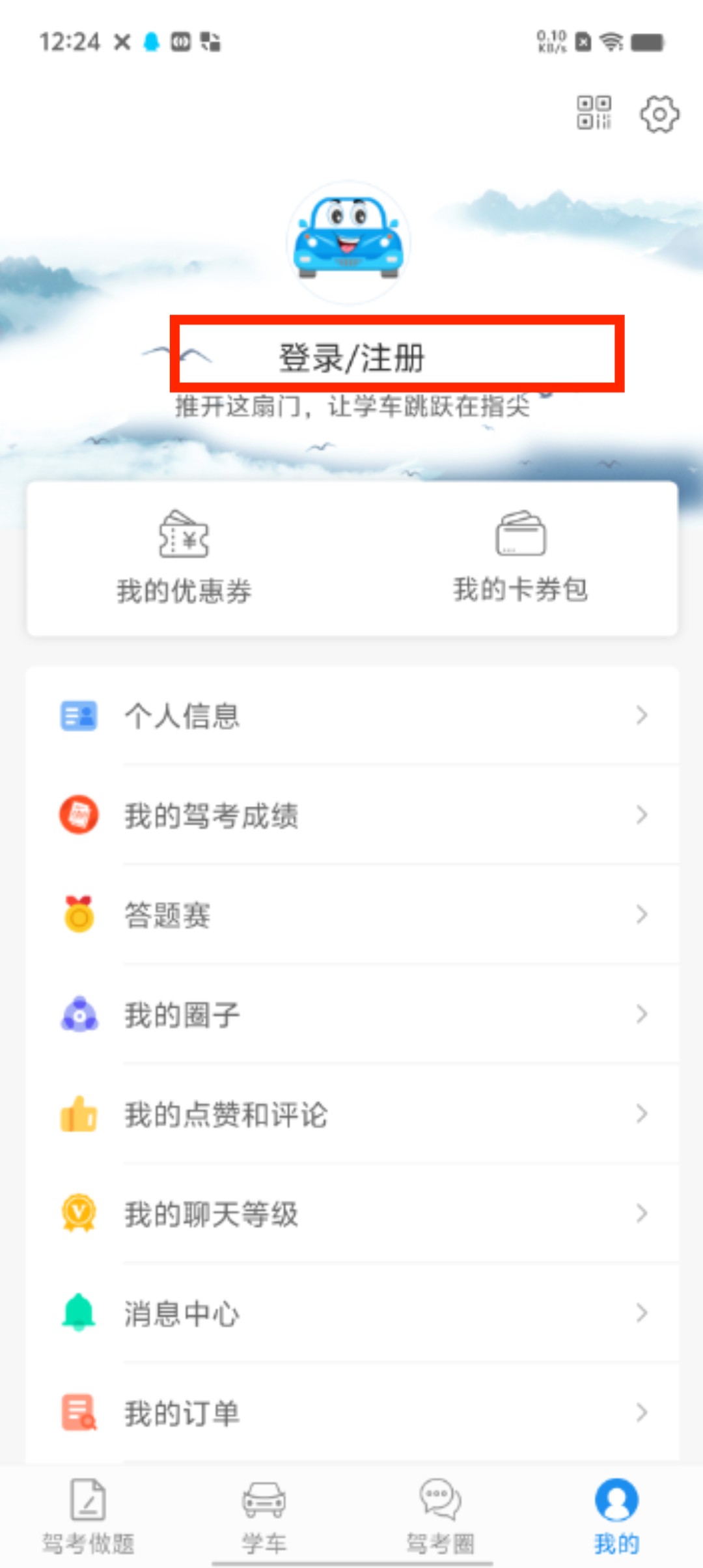The height and width of the screenshot is (1568, 703).
Task: Open the settings gear
Action: pos(659,115)
